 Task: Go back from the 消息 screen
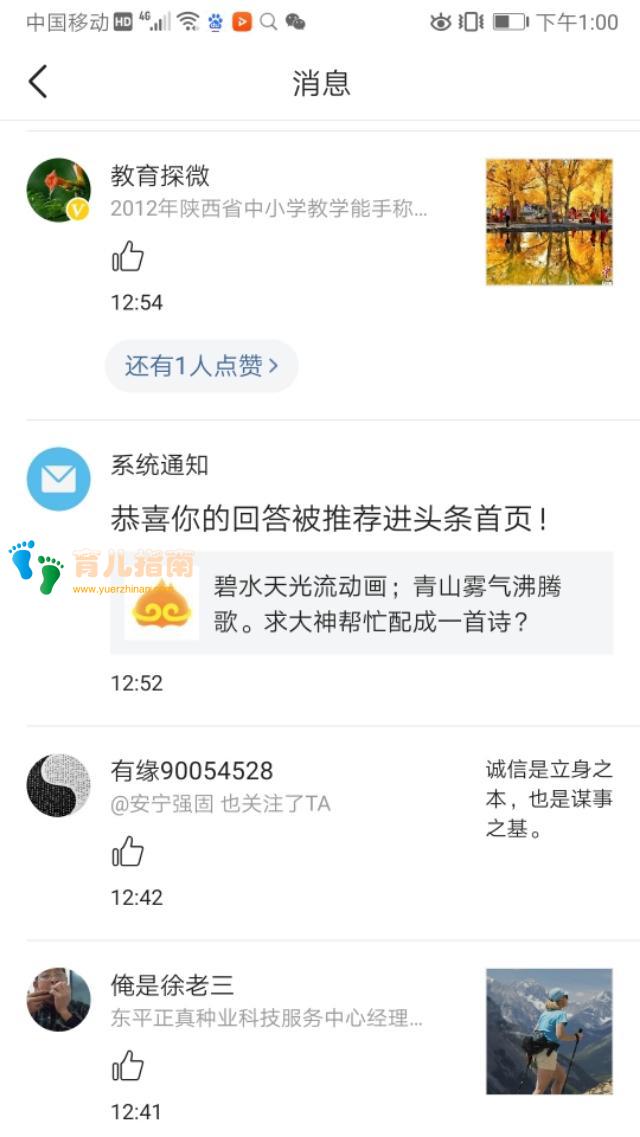click(38, 82)
